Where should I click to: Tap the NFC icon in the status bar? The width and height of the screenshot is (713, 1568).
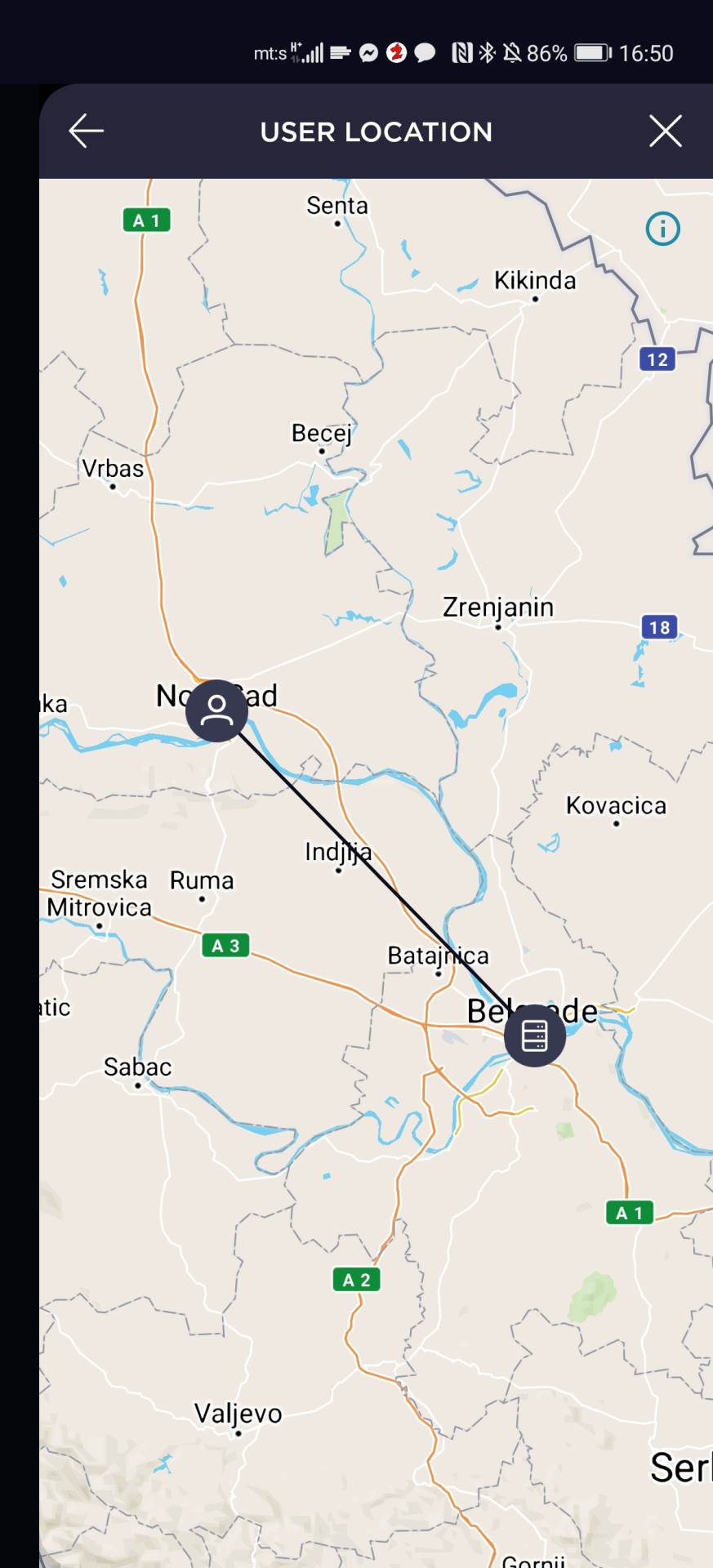click(x=463, y=52)
